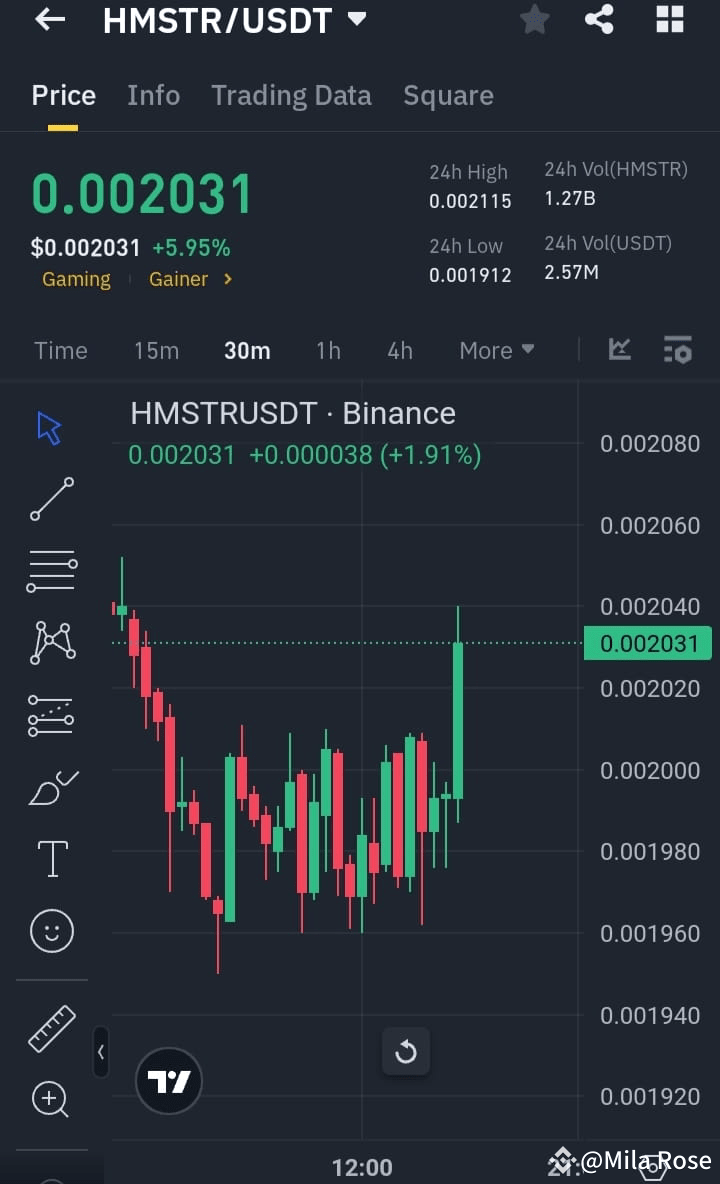Screen dimensions: 720x1184
Task: Expand the More timeframes dropdown
Action: (496, 350)
